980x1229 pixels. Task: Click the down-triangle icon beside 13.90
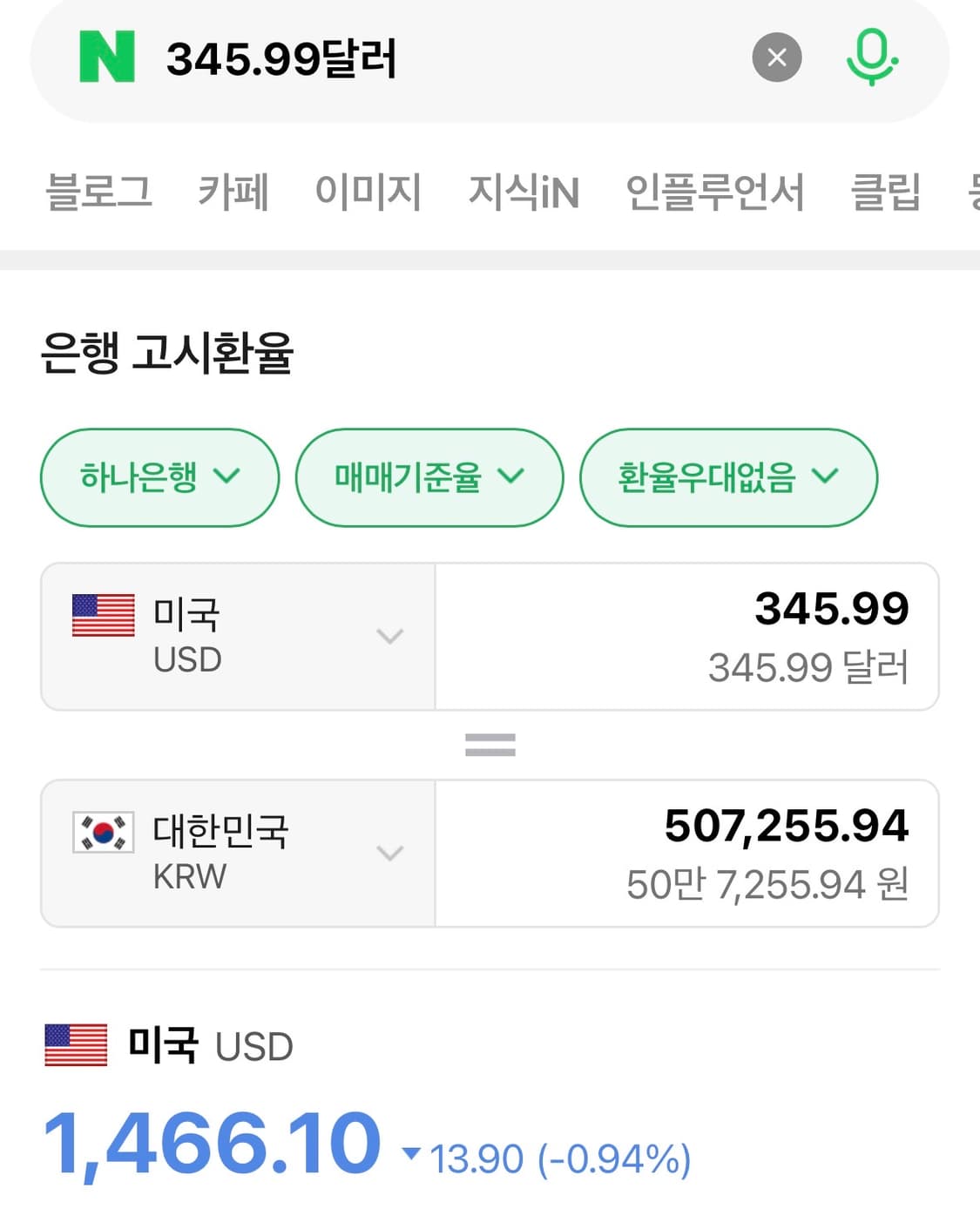(412, 1158)
